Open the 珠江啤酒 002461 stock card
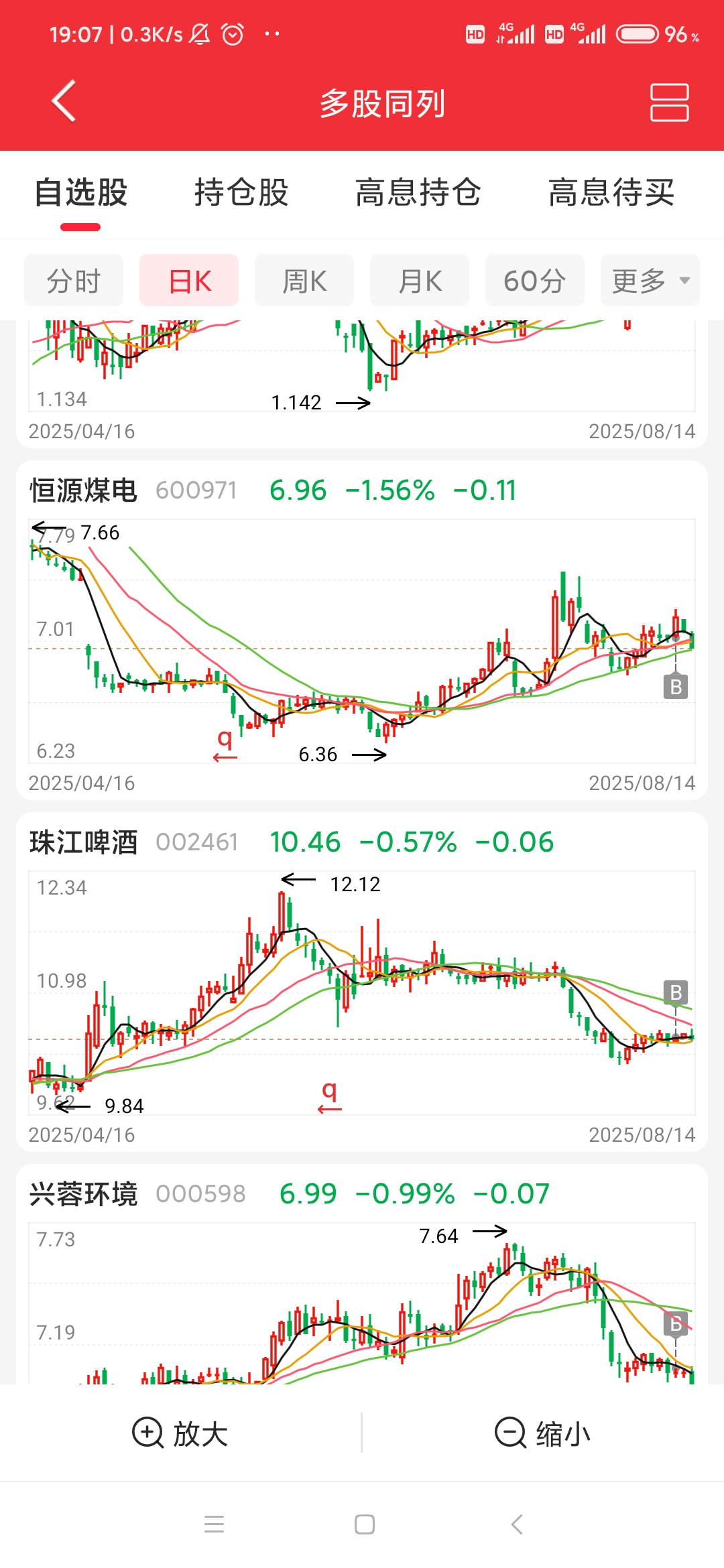Image resolution: width=724 pixels, height=1568 pixels. [84, 842]
